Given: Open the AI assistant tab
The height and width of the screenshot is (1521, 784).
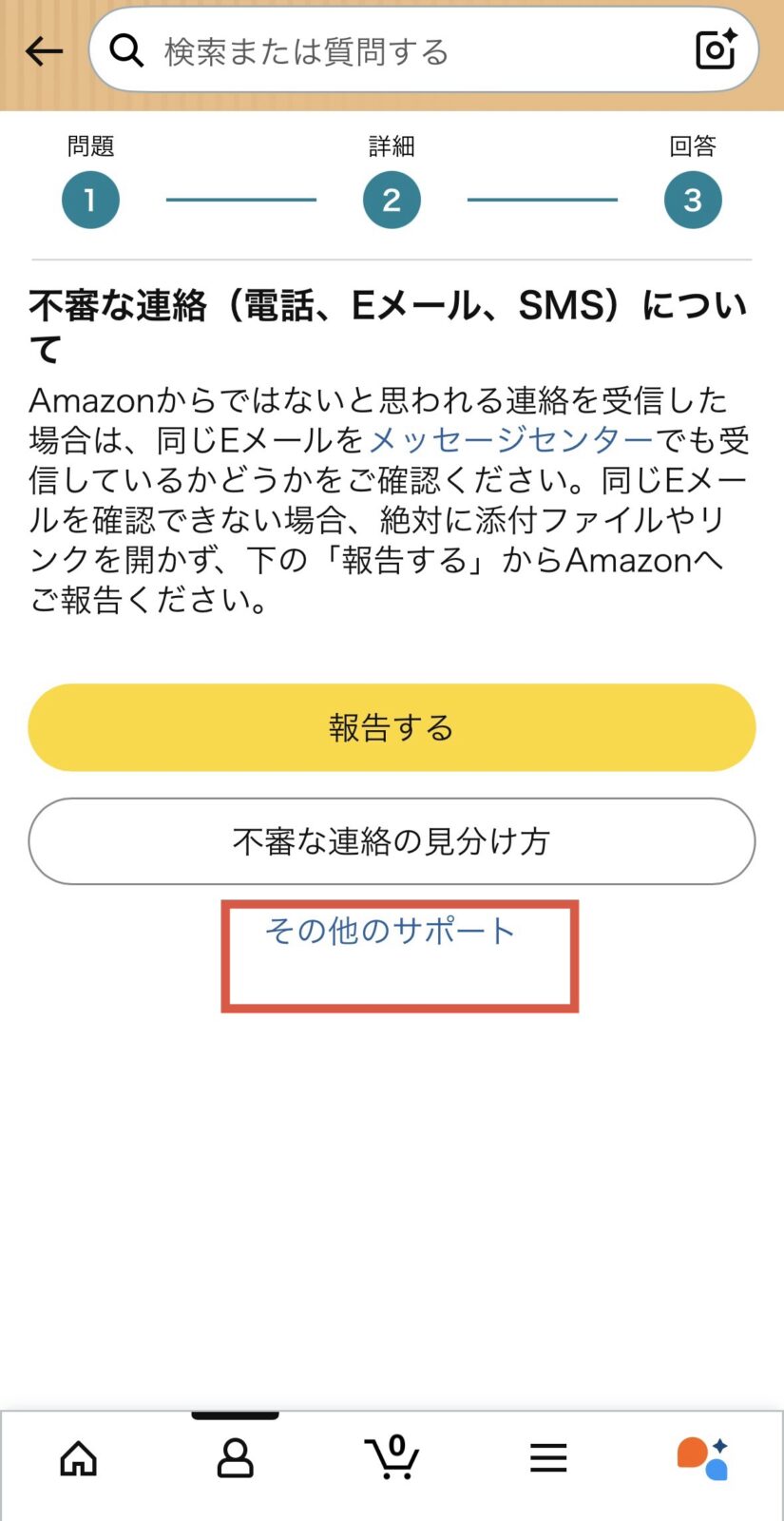Looking at the screenshot, I should [x=703, y=1457].
